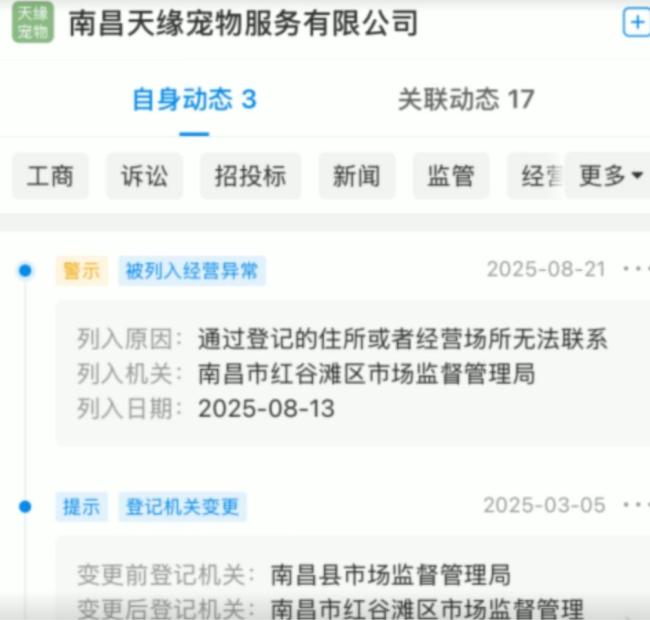Filter by 诉讼 chip
Screen dimensions: 650x620
pyautogui.click(x=145, y=177)
